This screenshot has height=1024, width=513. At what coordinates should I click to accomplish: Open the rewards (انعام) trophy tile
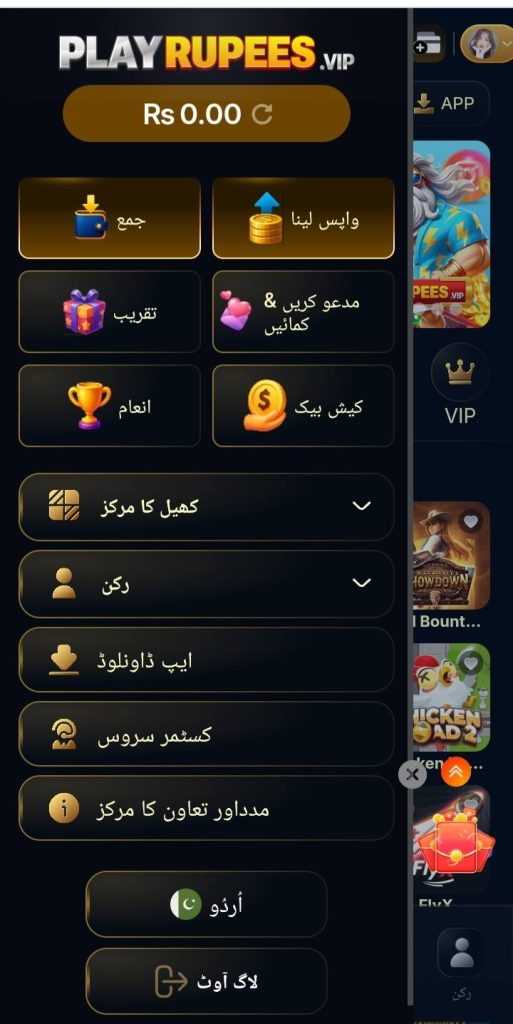110,406
